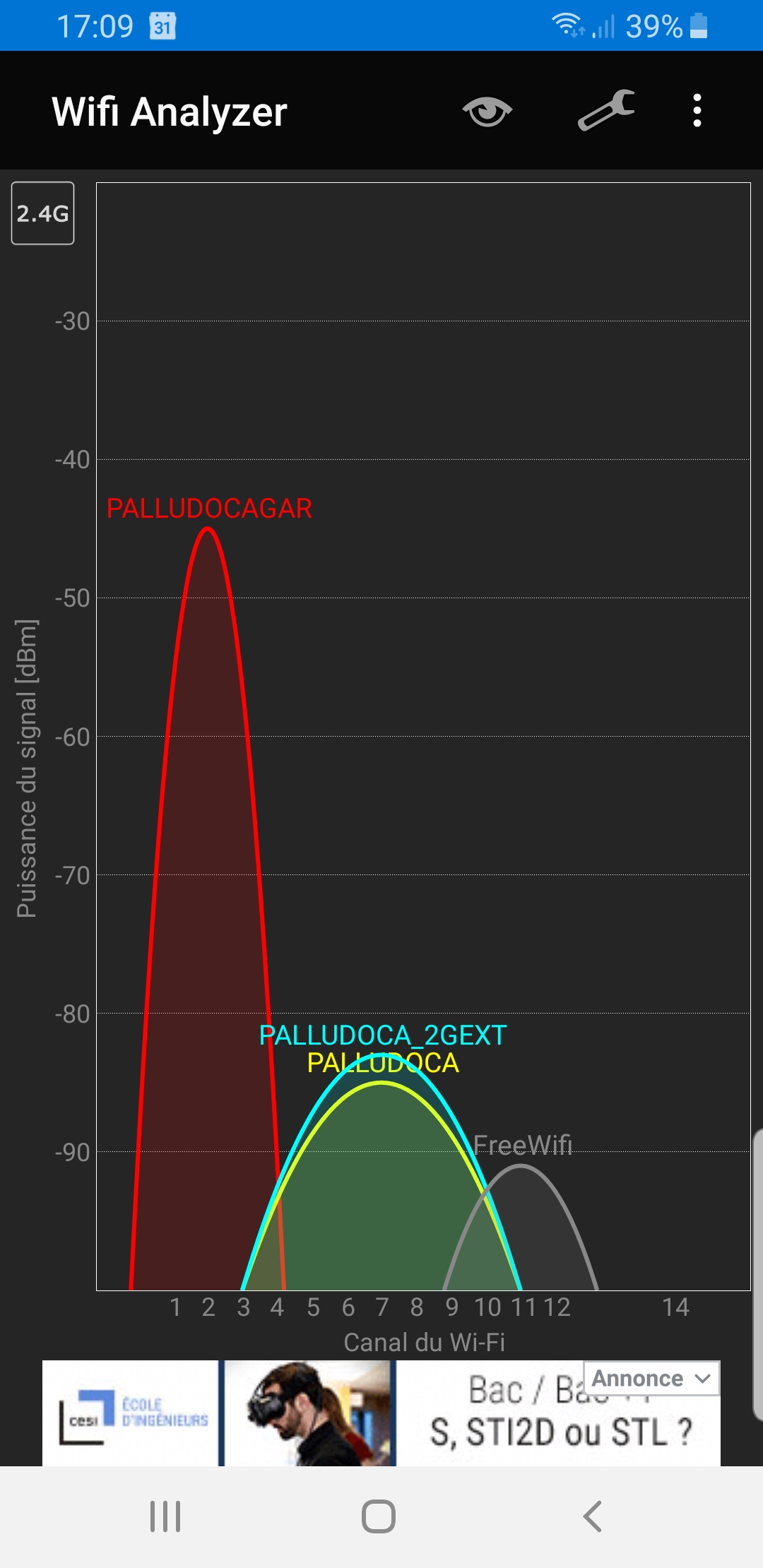The height and width of the screenshot is (1568, 763).
Task: Open recent apps from navigation bar
Action: (165, 1516)
